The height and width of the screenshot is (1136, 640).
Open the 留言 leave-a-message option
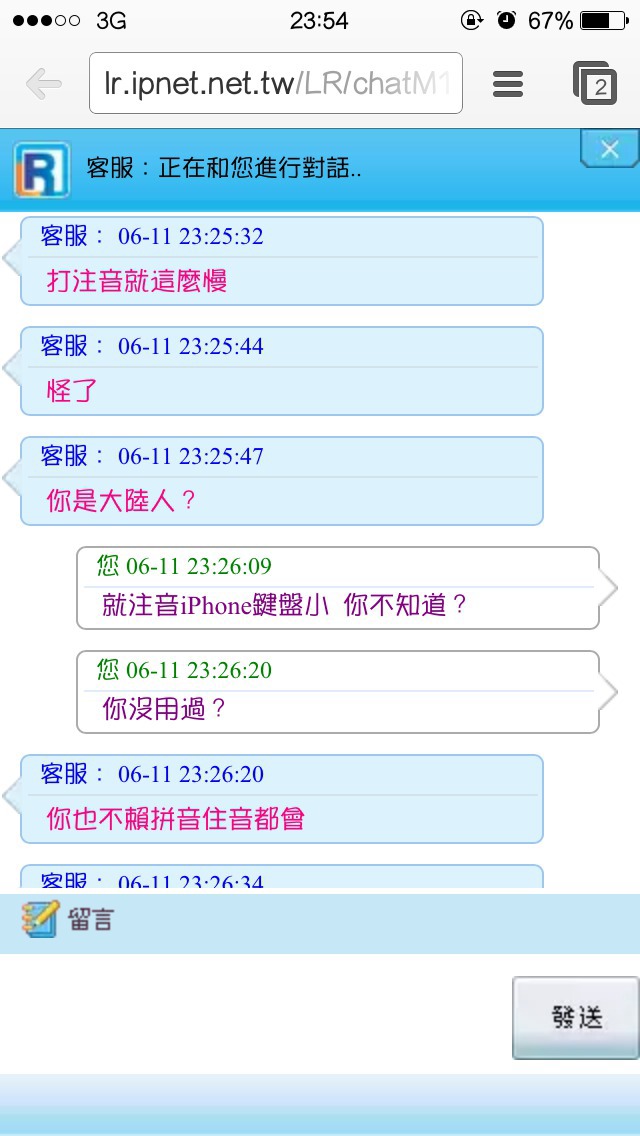pyautogui.click(x=67, y=919)
